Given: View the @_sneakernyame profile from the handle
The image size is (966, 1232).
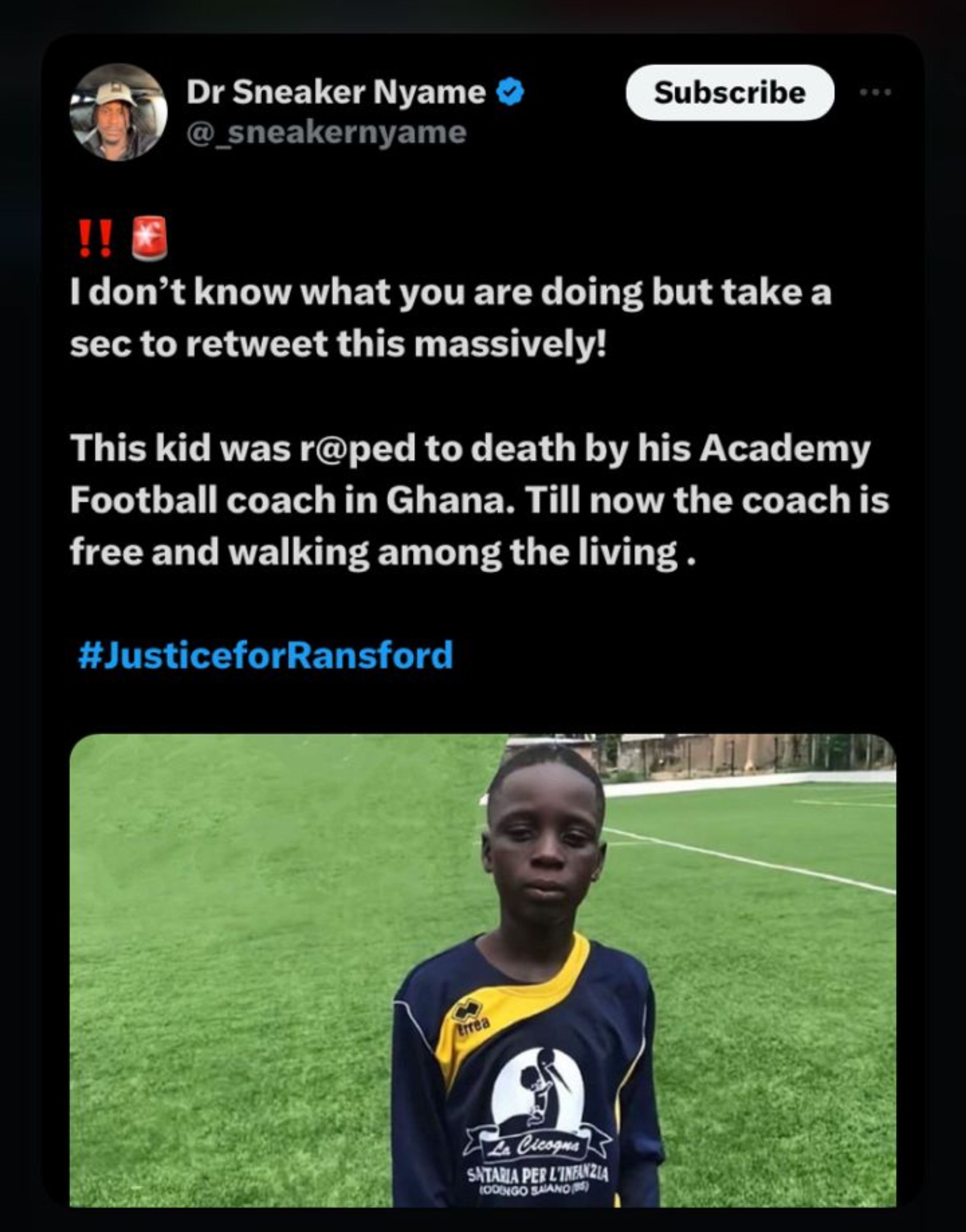Looking at the screenshot, I should (326, 133).
